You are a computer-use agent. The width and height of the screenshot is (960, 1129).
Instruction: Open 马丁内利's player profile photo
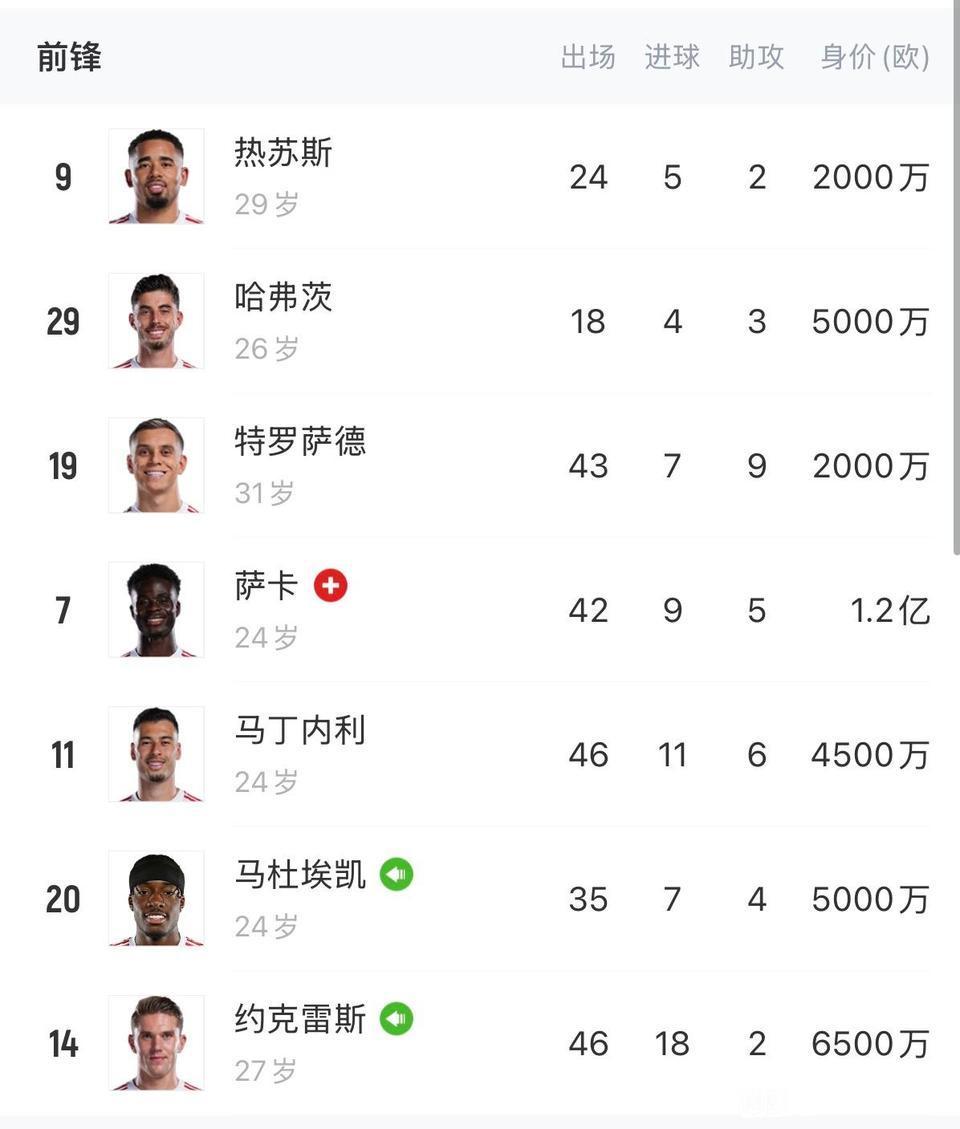coord(156,755)
